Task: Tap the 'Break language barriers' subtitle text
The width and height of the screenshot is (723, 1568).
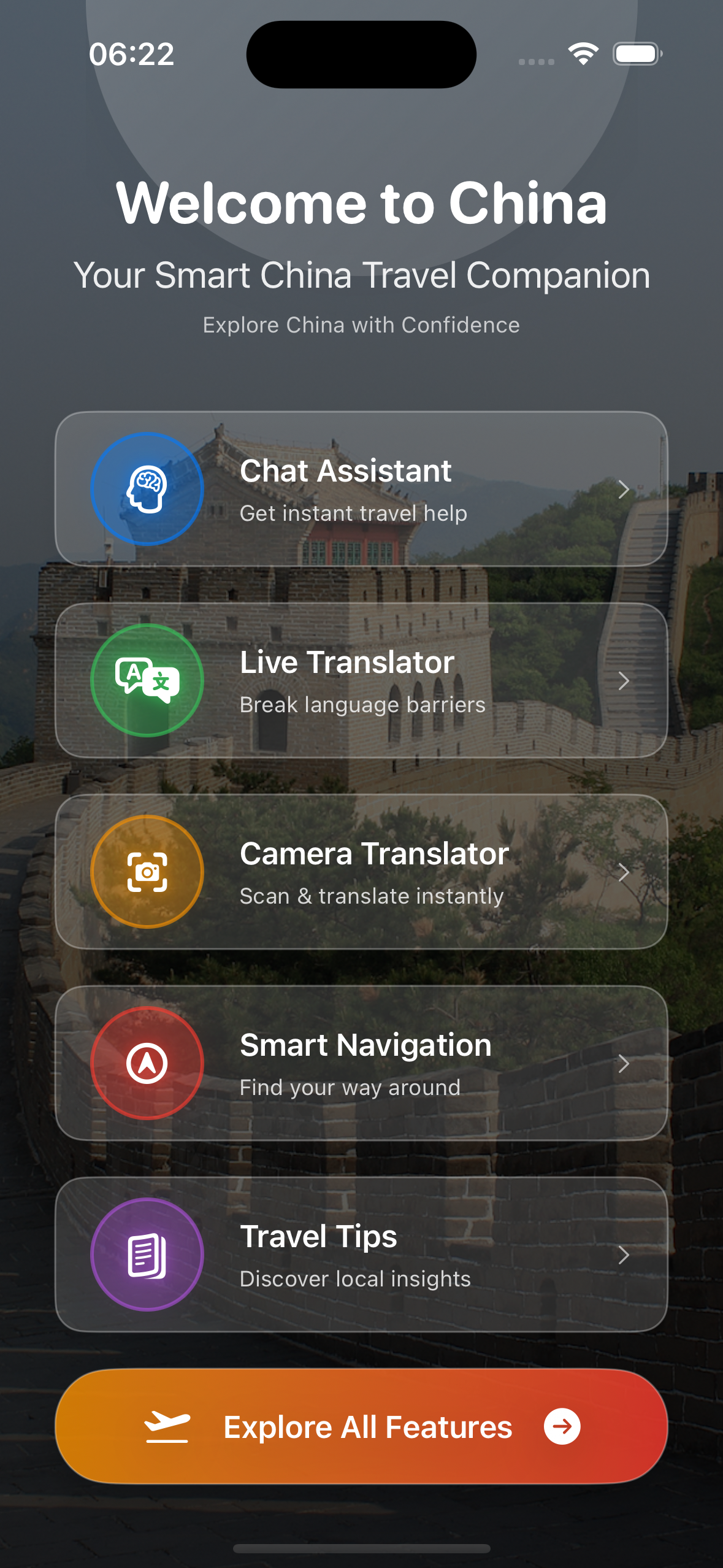Action: tap(362, 704)
